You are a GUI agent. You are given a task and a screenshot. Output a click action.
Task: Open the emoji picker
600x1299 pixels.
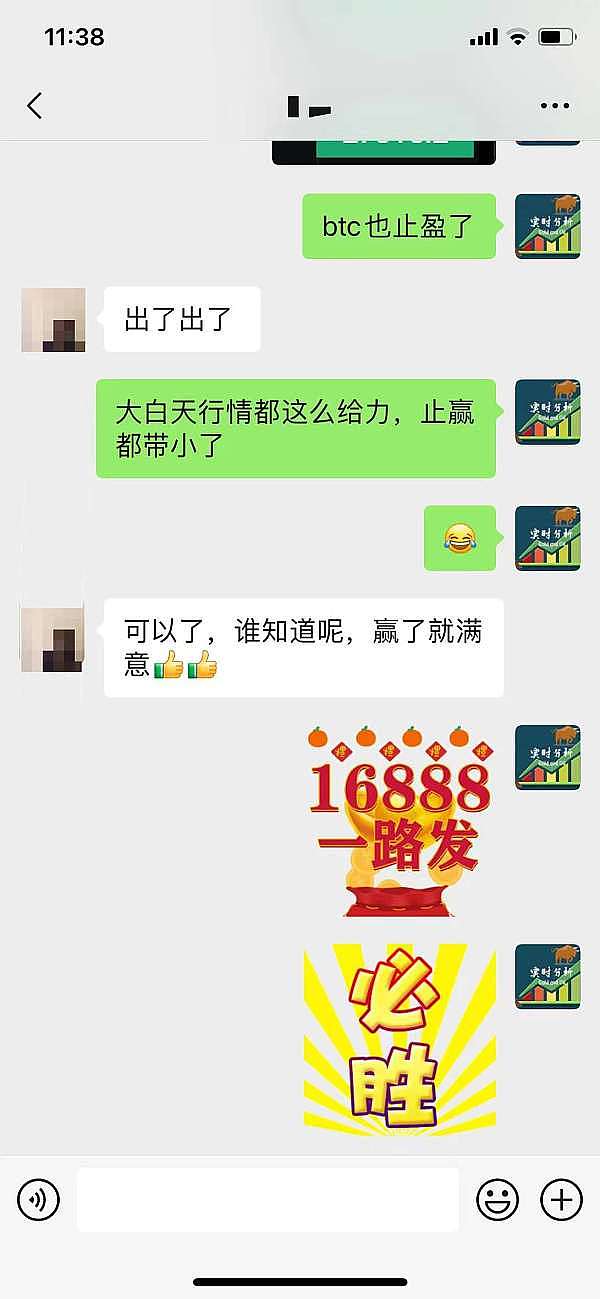pos(497,1199)
